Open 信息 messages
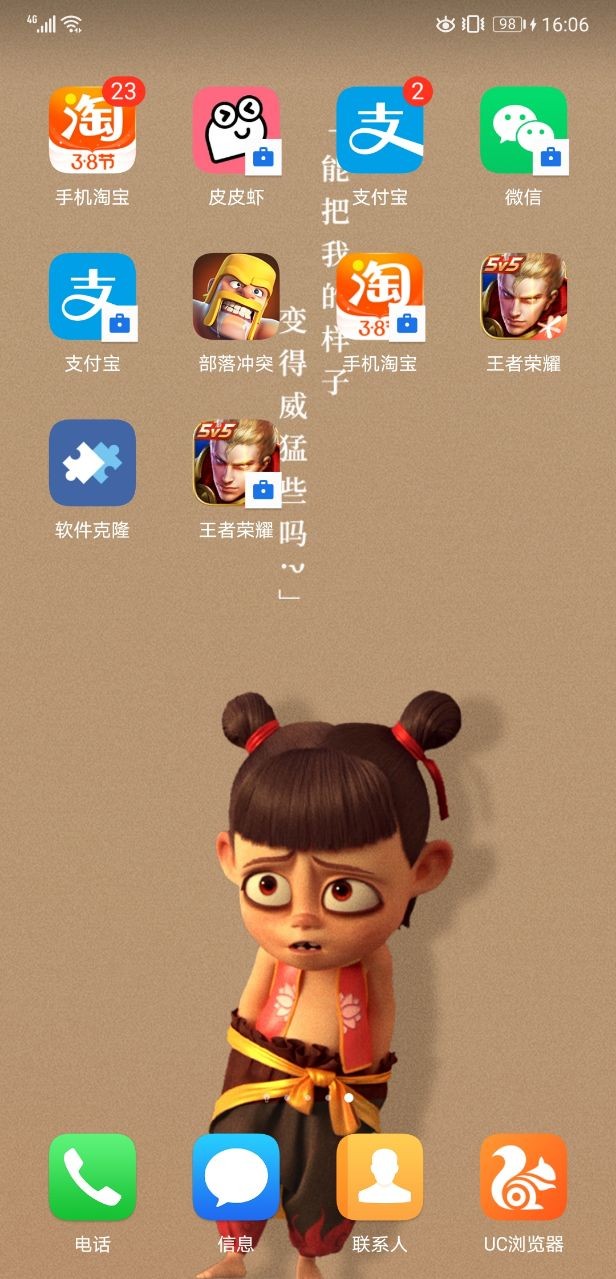This screenshot has width=616, height=1279. (x=236, y=1177)
